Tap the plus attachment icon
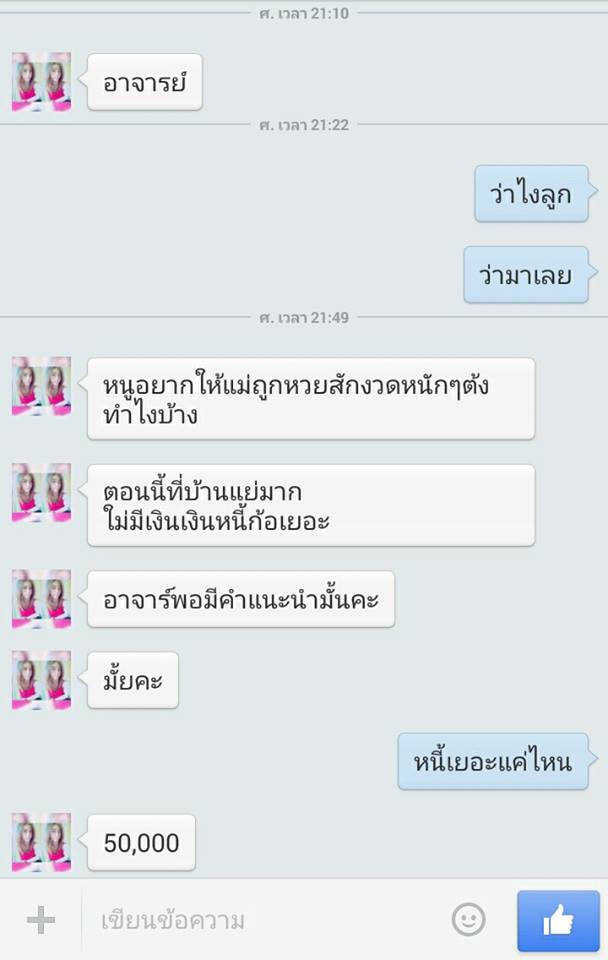 click(x=40, y=920)
